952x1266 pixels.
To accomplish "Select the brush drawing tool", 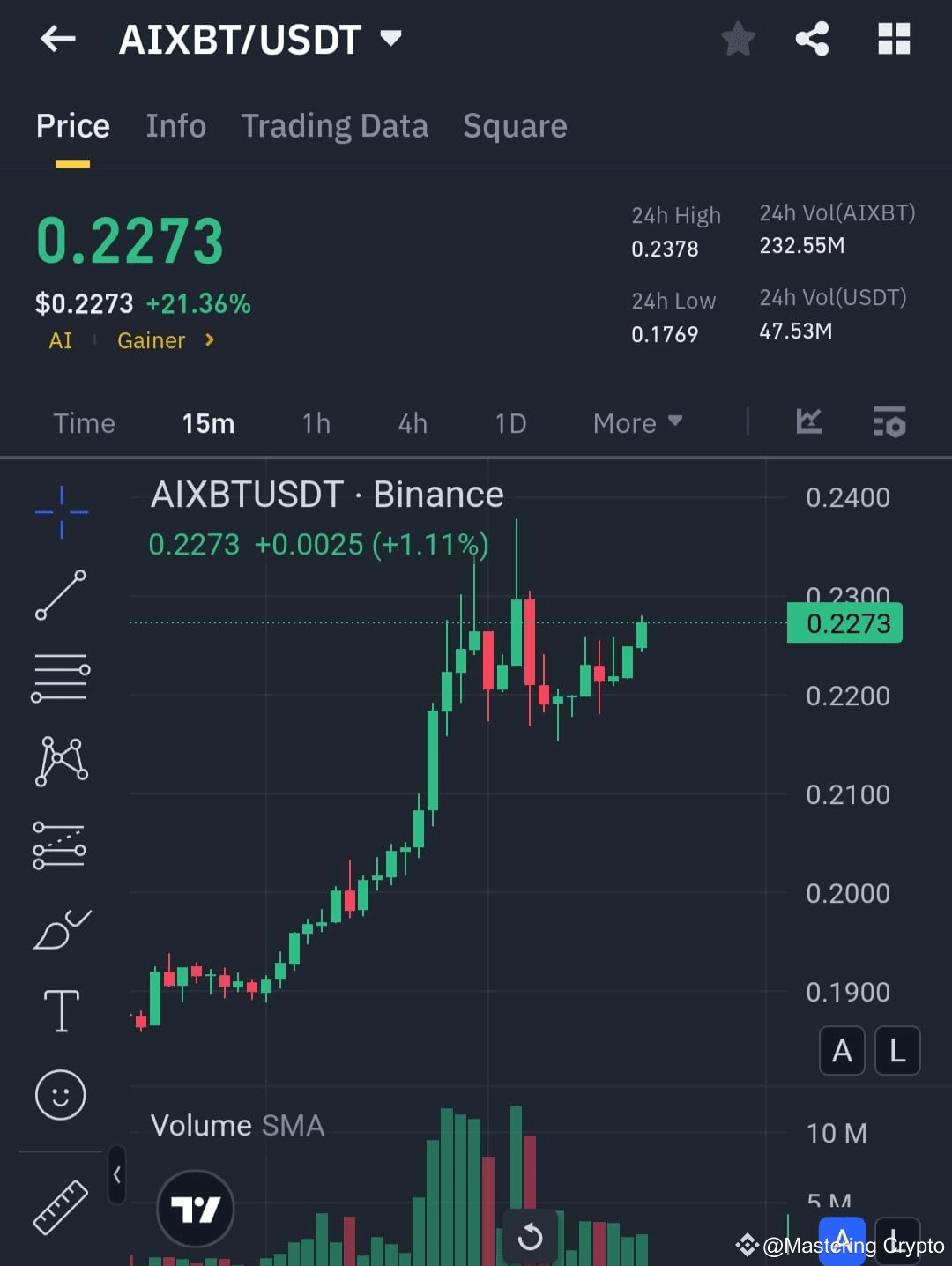I will click(x=61, y=930).
